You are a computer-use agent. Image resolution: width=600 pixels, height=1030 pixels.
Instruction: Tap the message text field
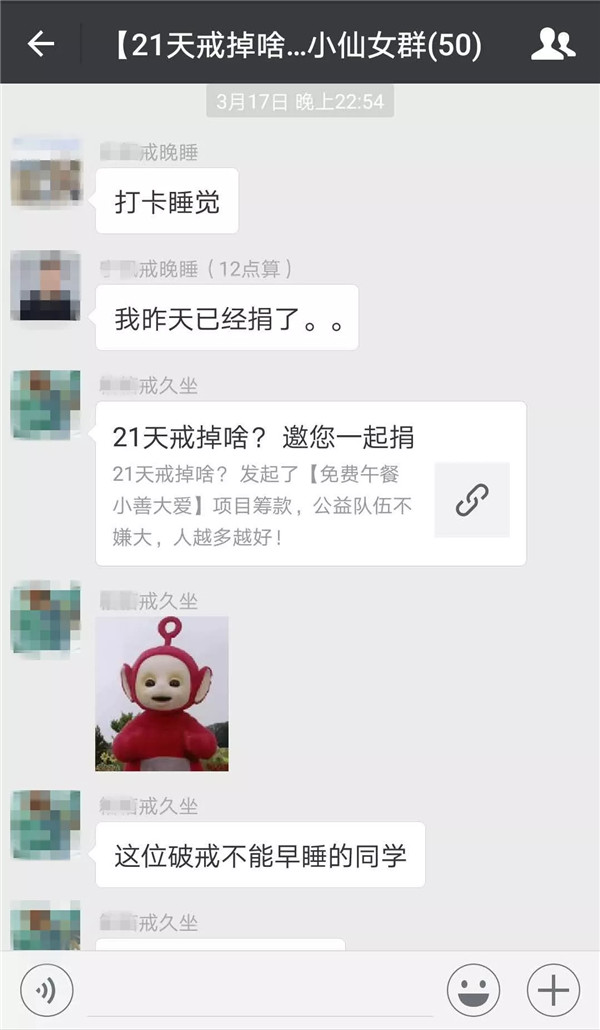tap(260, 990)
